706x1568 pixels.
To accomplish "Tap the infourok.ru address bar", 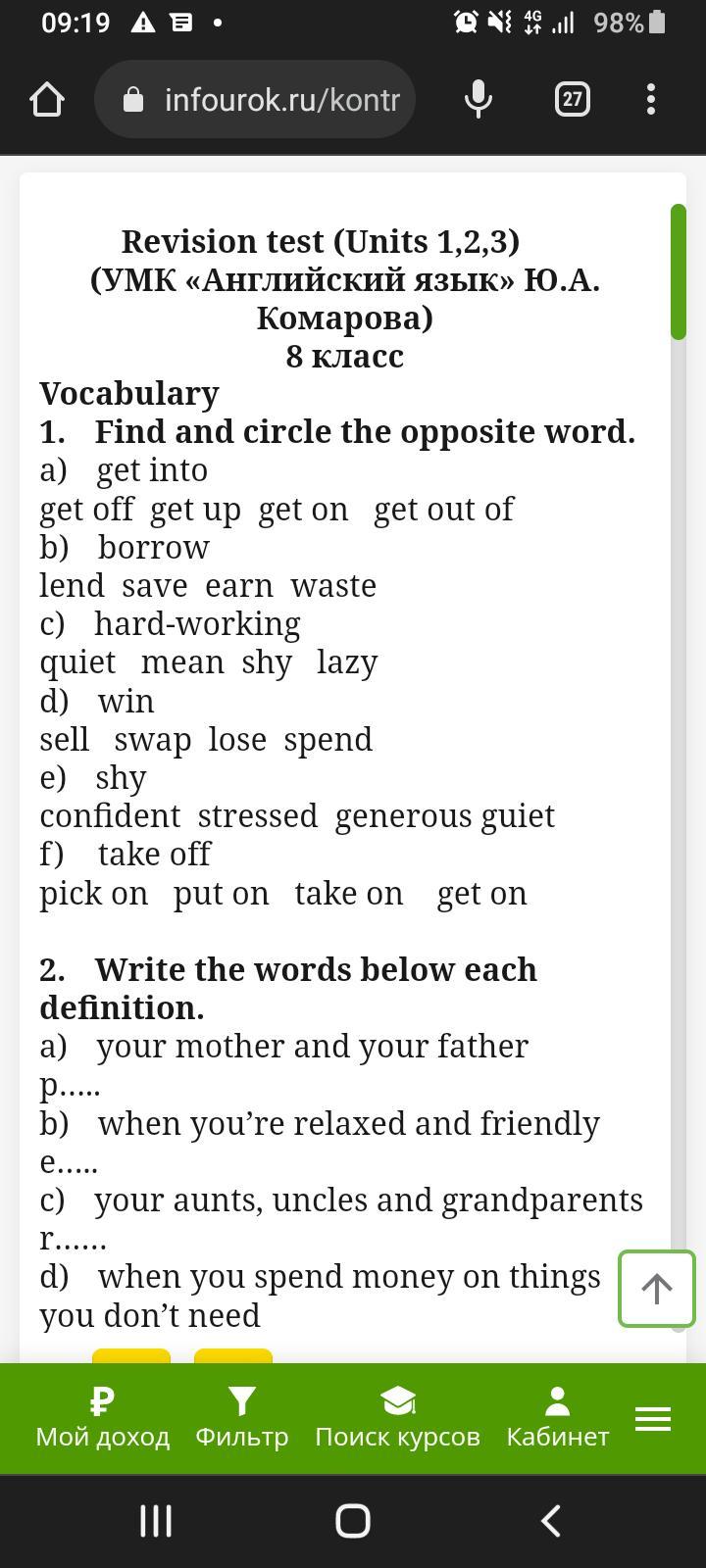I will click(255, 99).
